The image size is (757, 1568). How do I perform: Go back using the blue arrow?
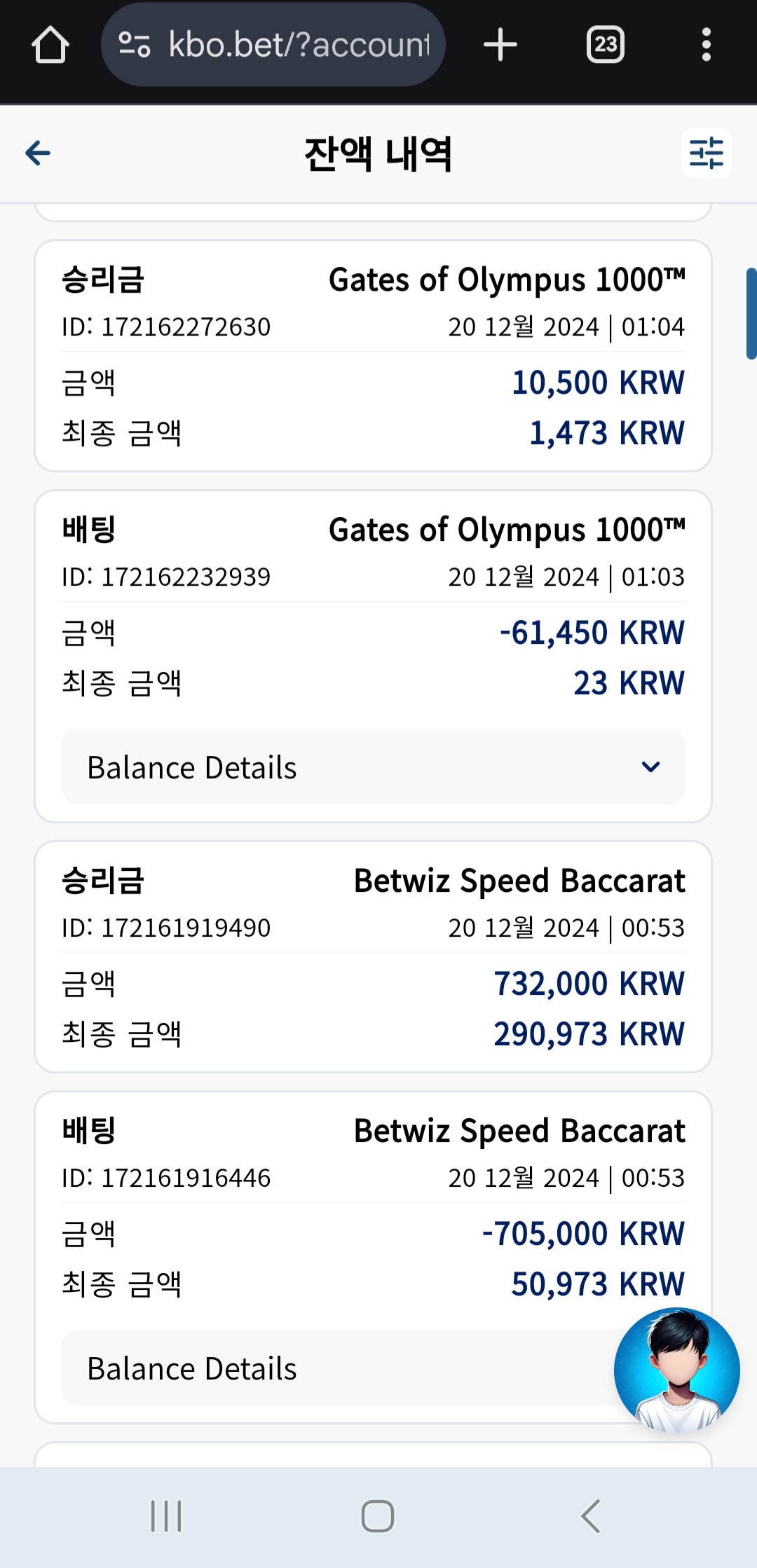tap(38, 153)
